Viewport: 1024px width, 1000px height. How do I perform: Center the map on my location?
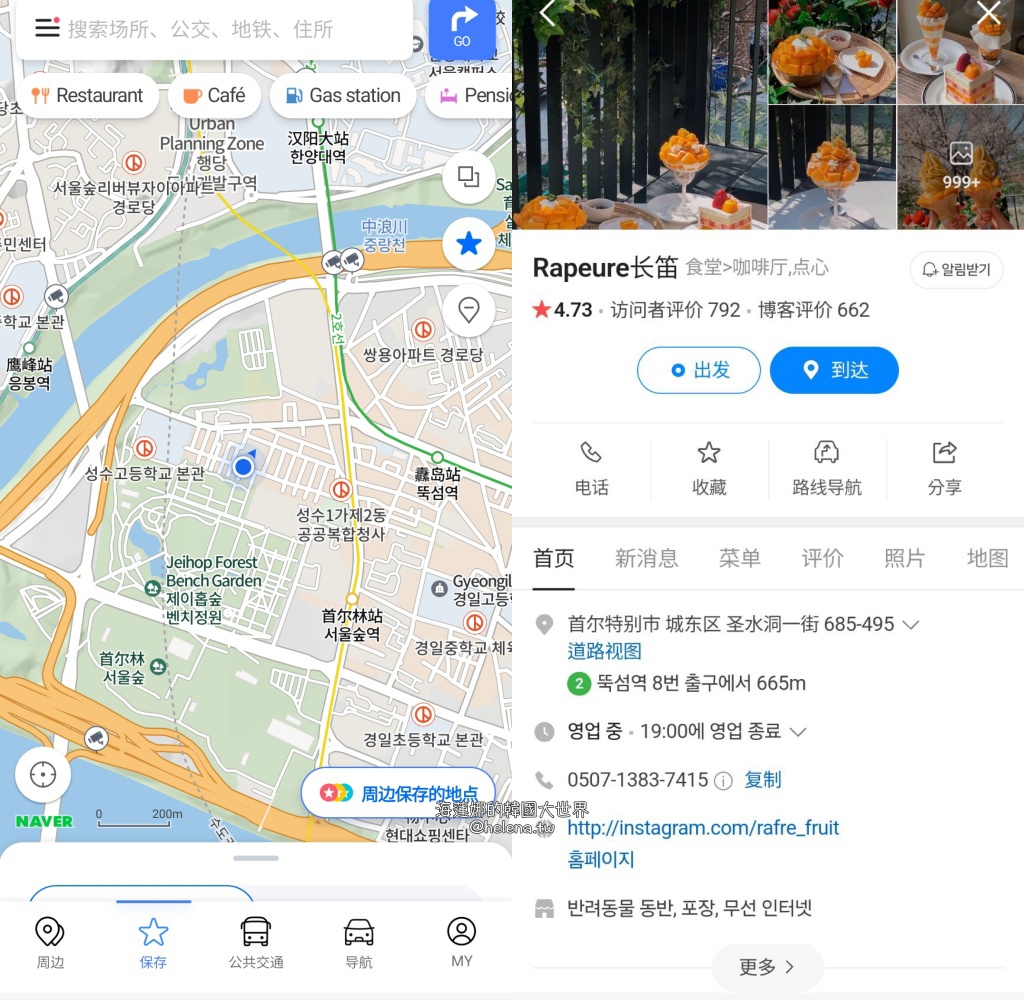(x=43, y=775)
